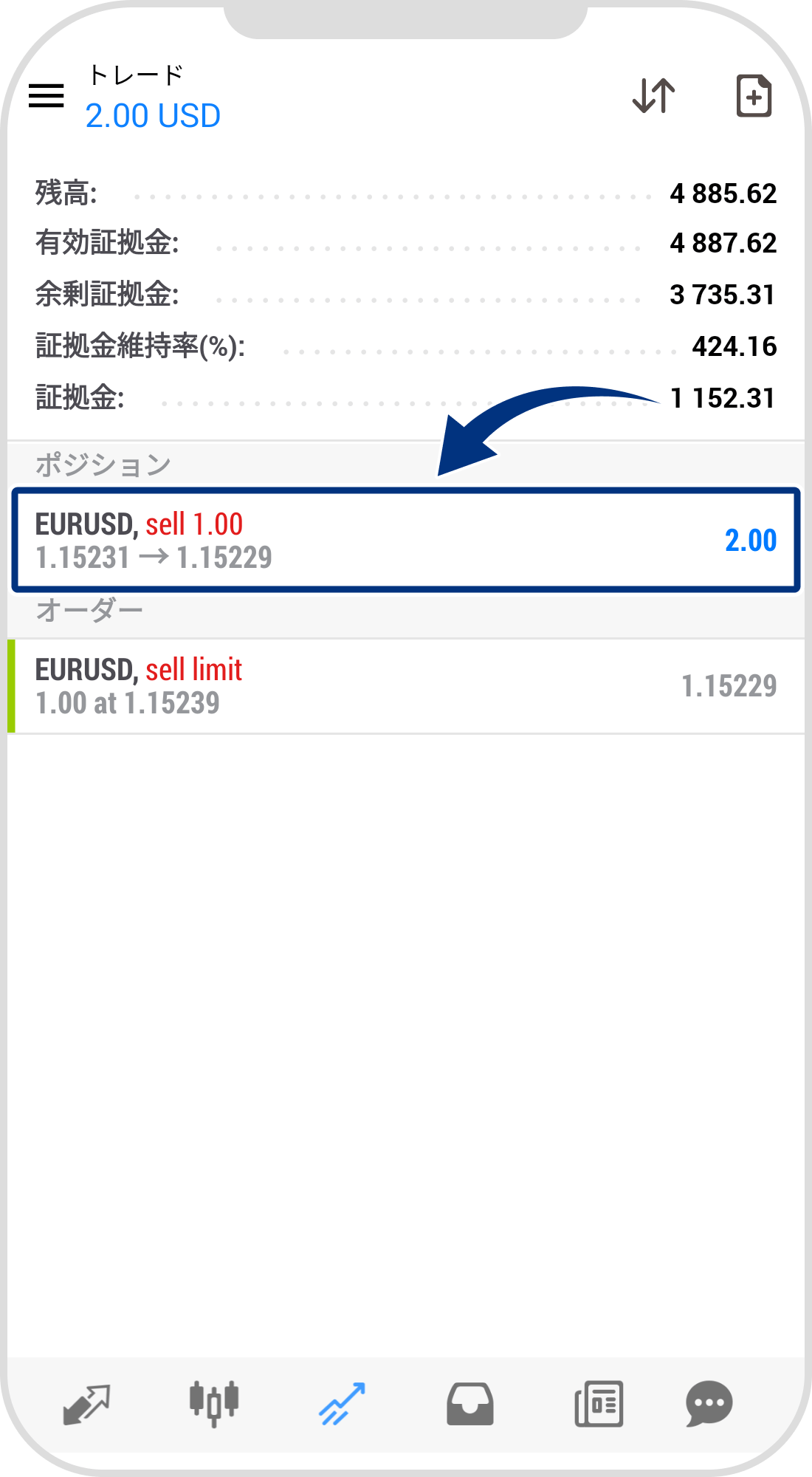Open the Messages chat bubble icon
This screenshot has width=812, height=1477.
(x=710, y=1405)
